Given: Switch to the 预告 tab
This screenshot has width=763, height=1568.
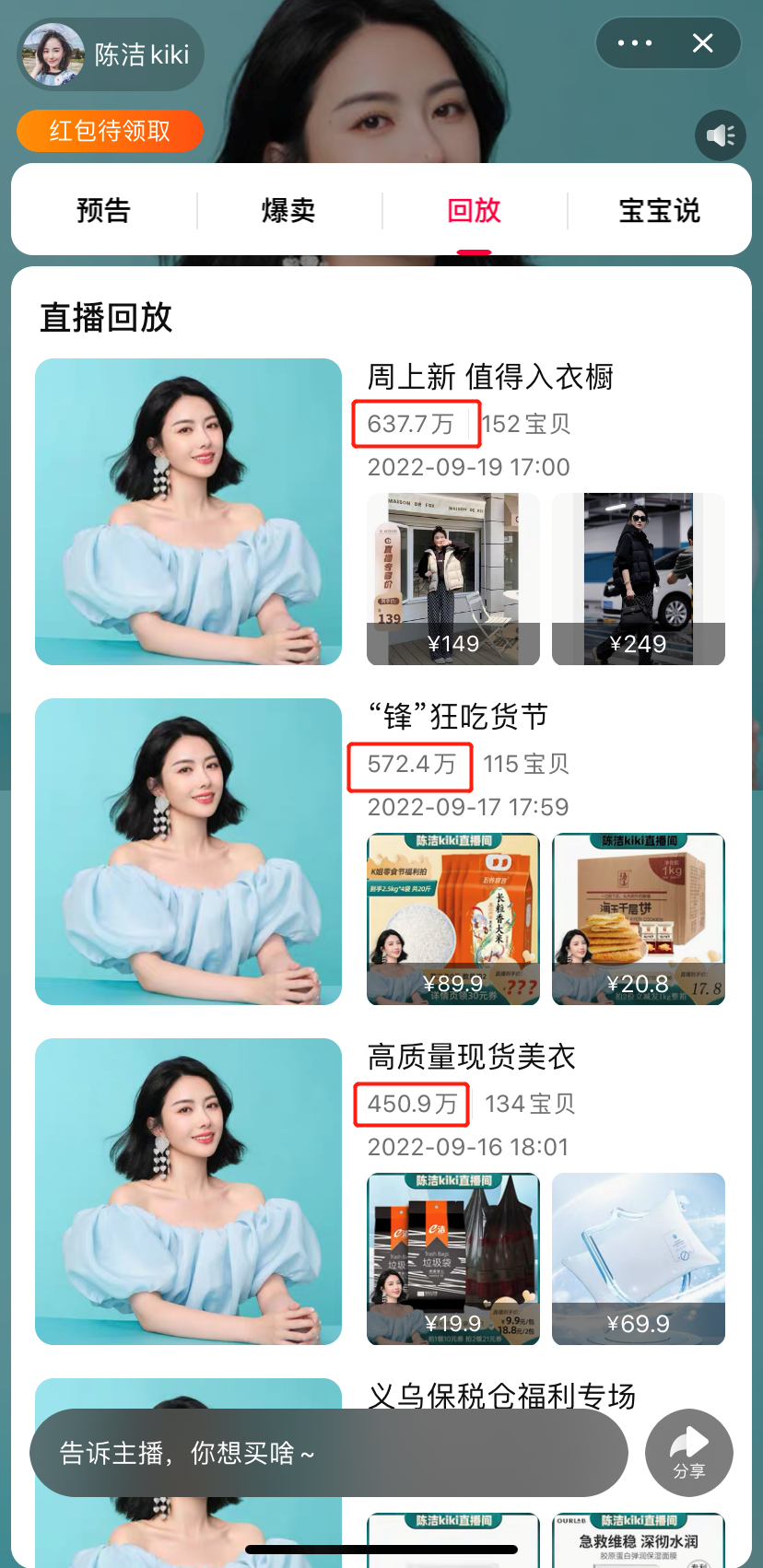Looking at the screenshot, I should [x=103, y=210].
